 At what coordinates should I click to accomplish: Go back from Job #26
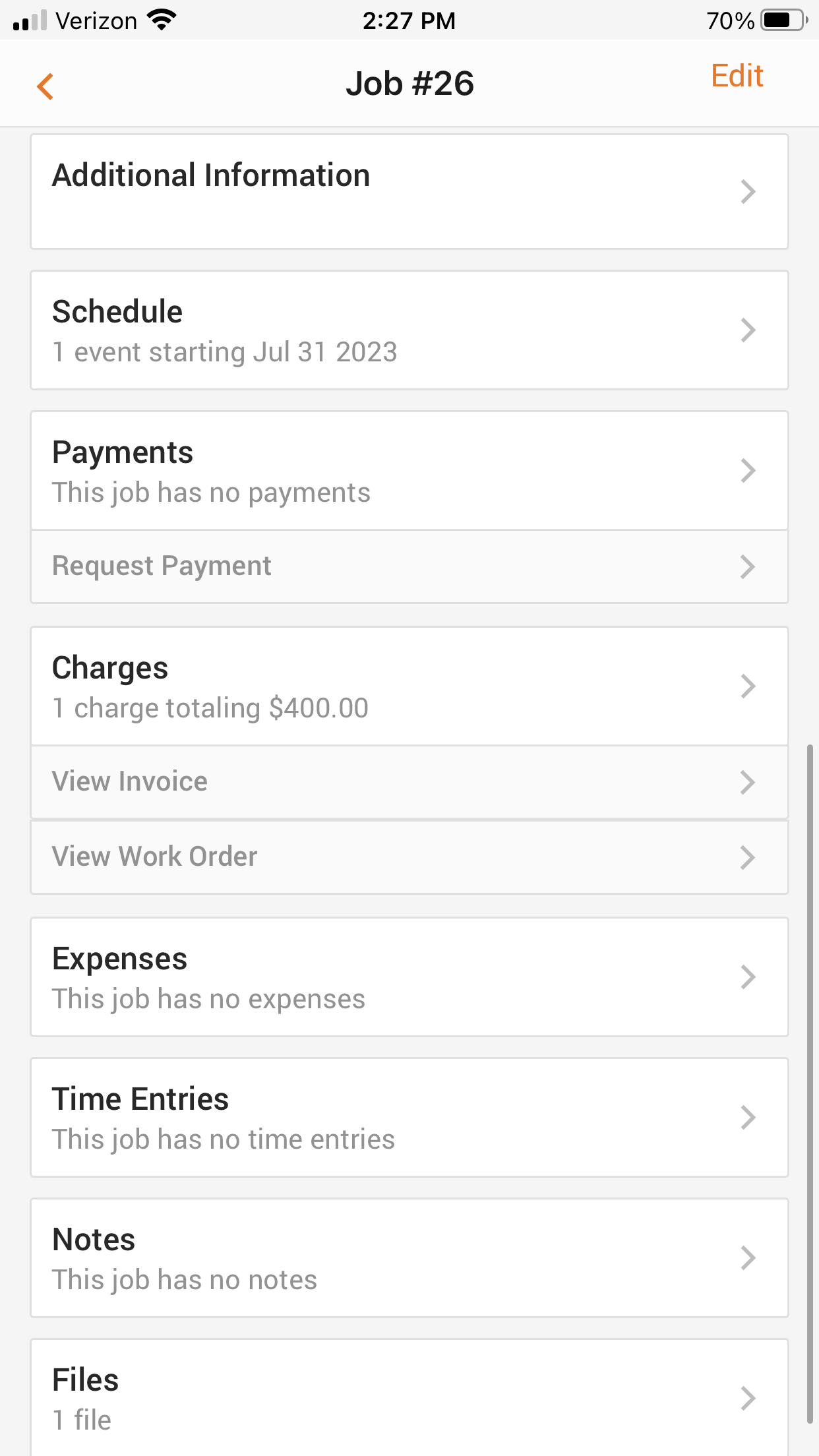[x=45, y=86]
